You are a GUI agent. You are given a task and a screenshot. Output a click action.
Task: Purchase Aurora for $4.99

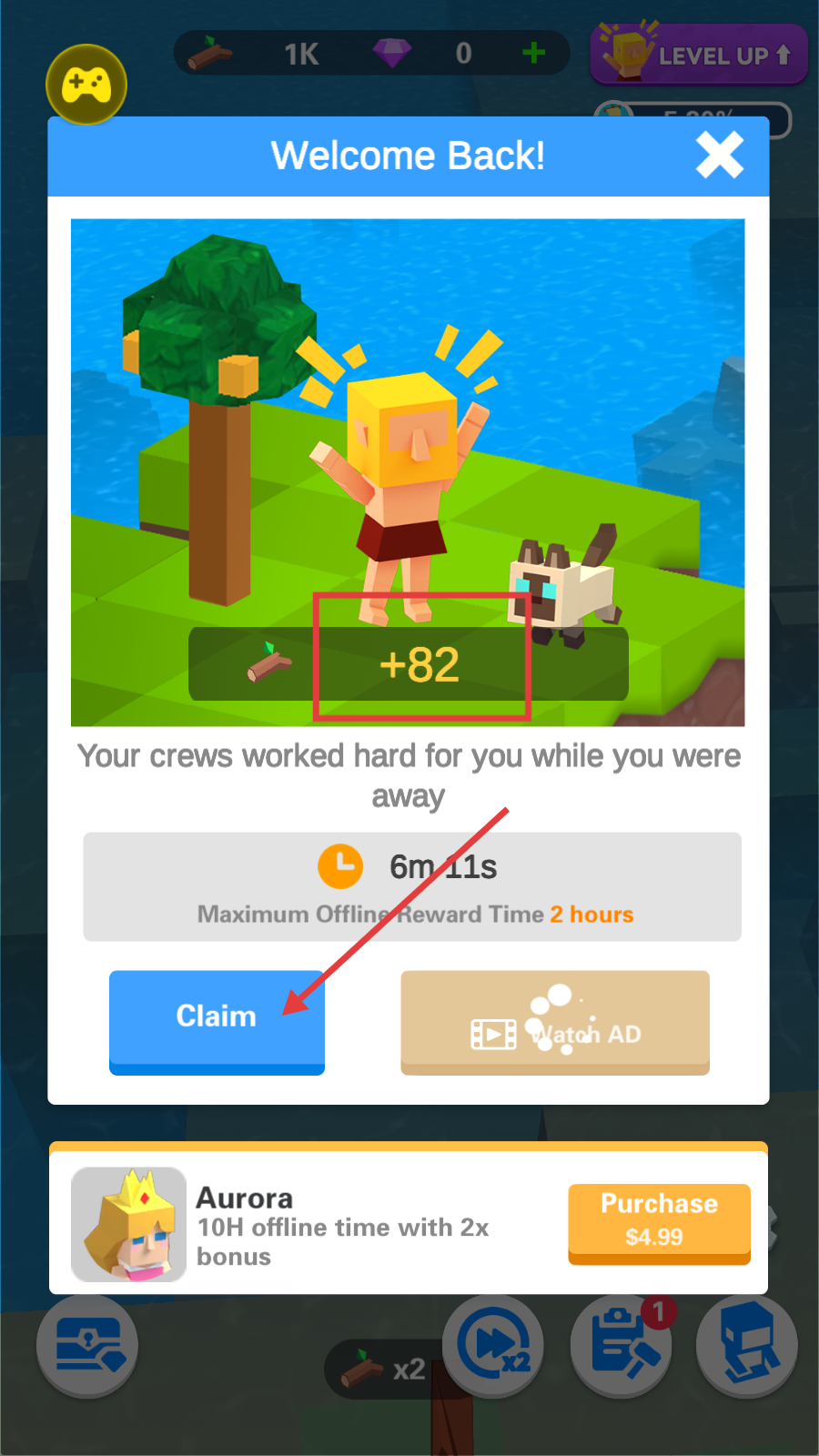click(x=659, y=1221)
